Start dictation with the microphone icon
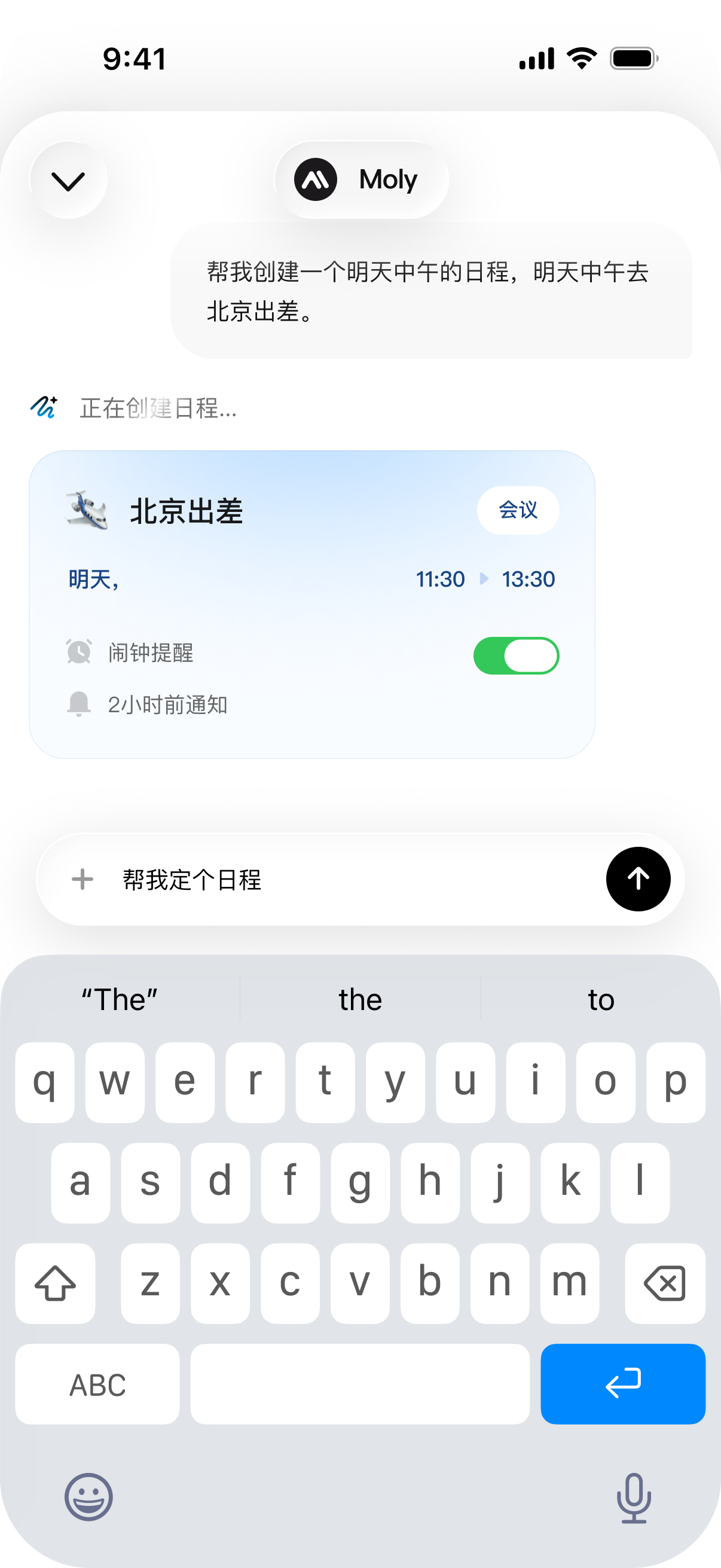 [634, 1497]
